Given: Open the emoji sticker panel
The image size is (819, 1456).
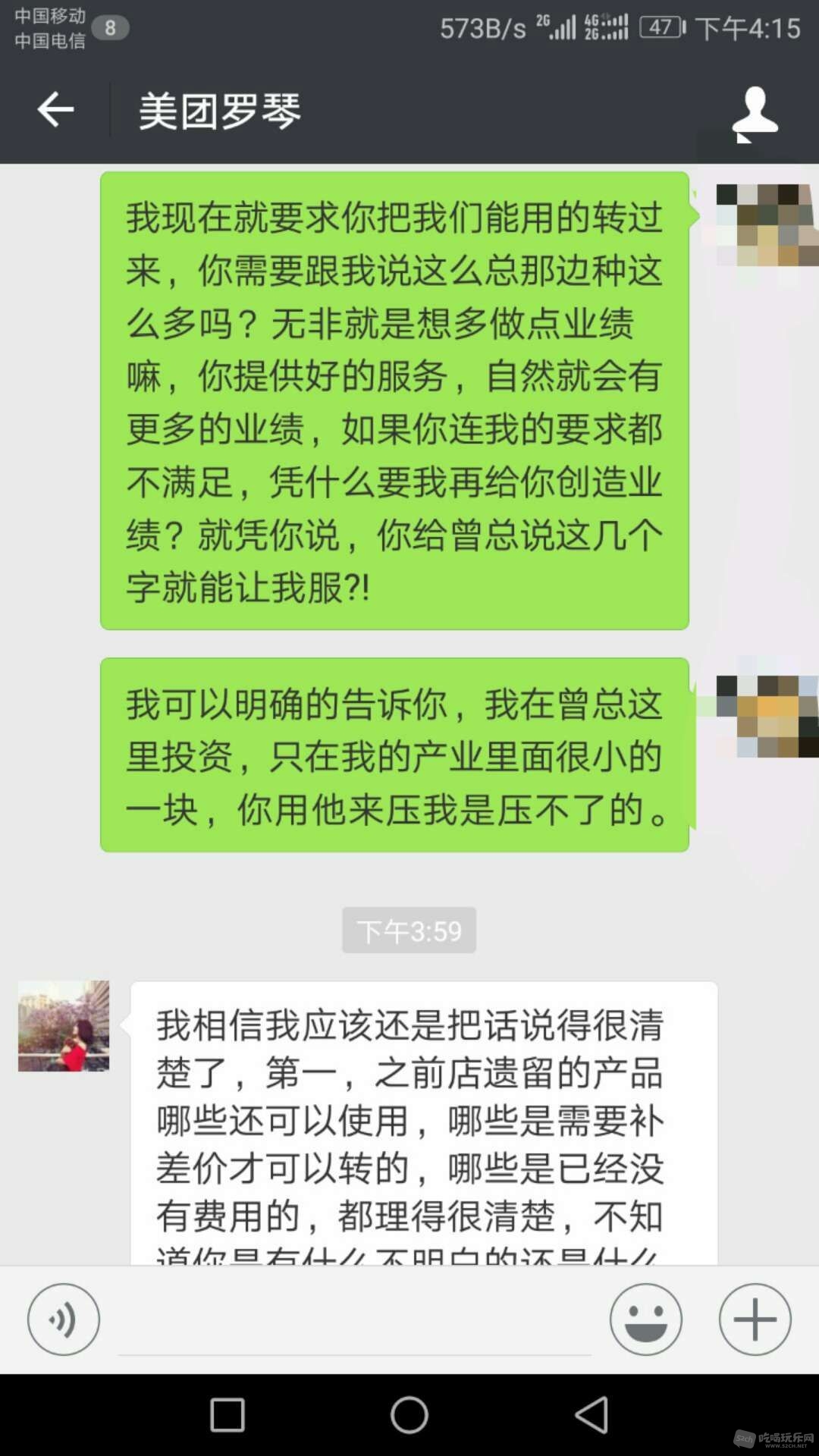Looking at the screenshot, I should point(645,1319).
